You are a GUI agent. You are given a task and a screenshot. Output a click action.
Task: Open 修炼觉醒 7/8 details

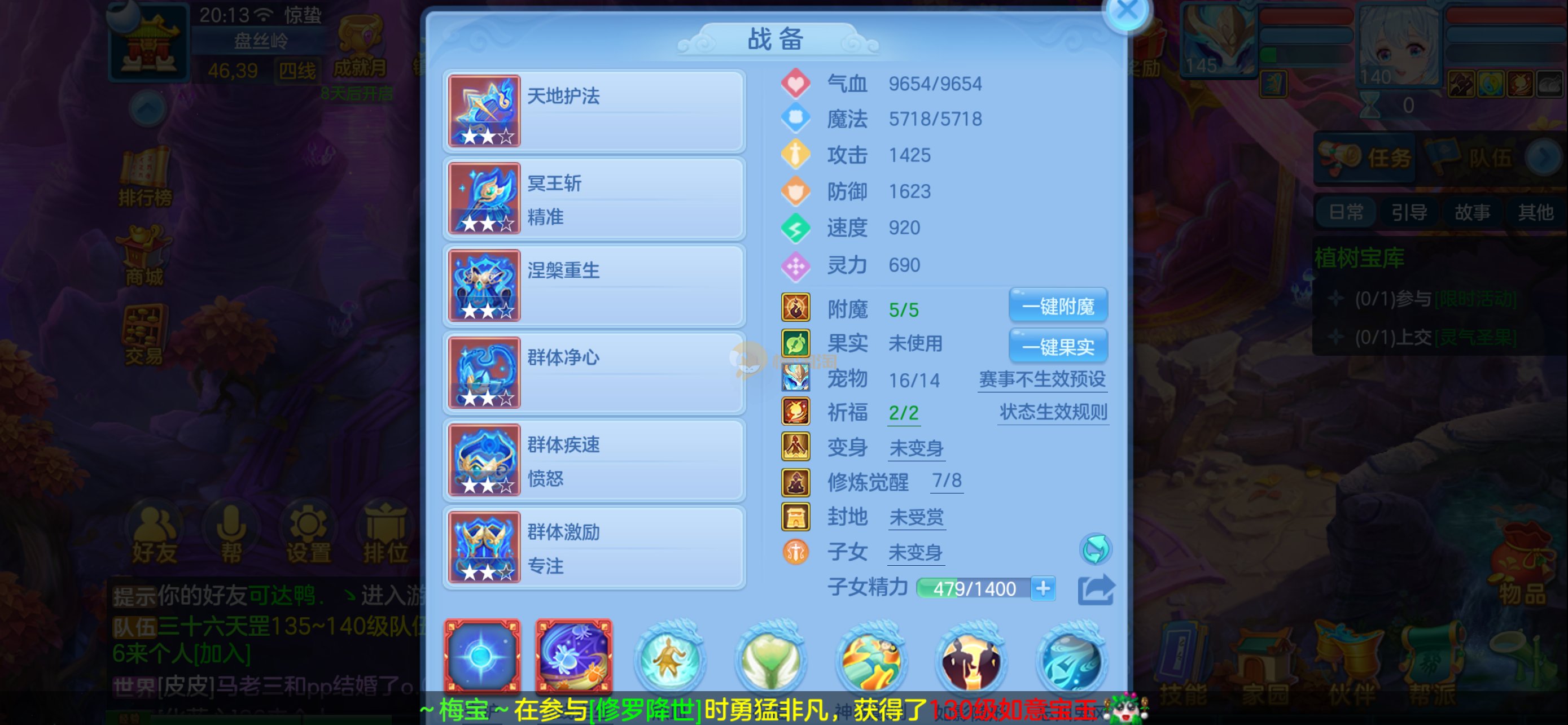[947, 481]
